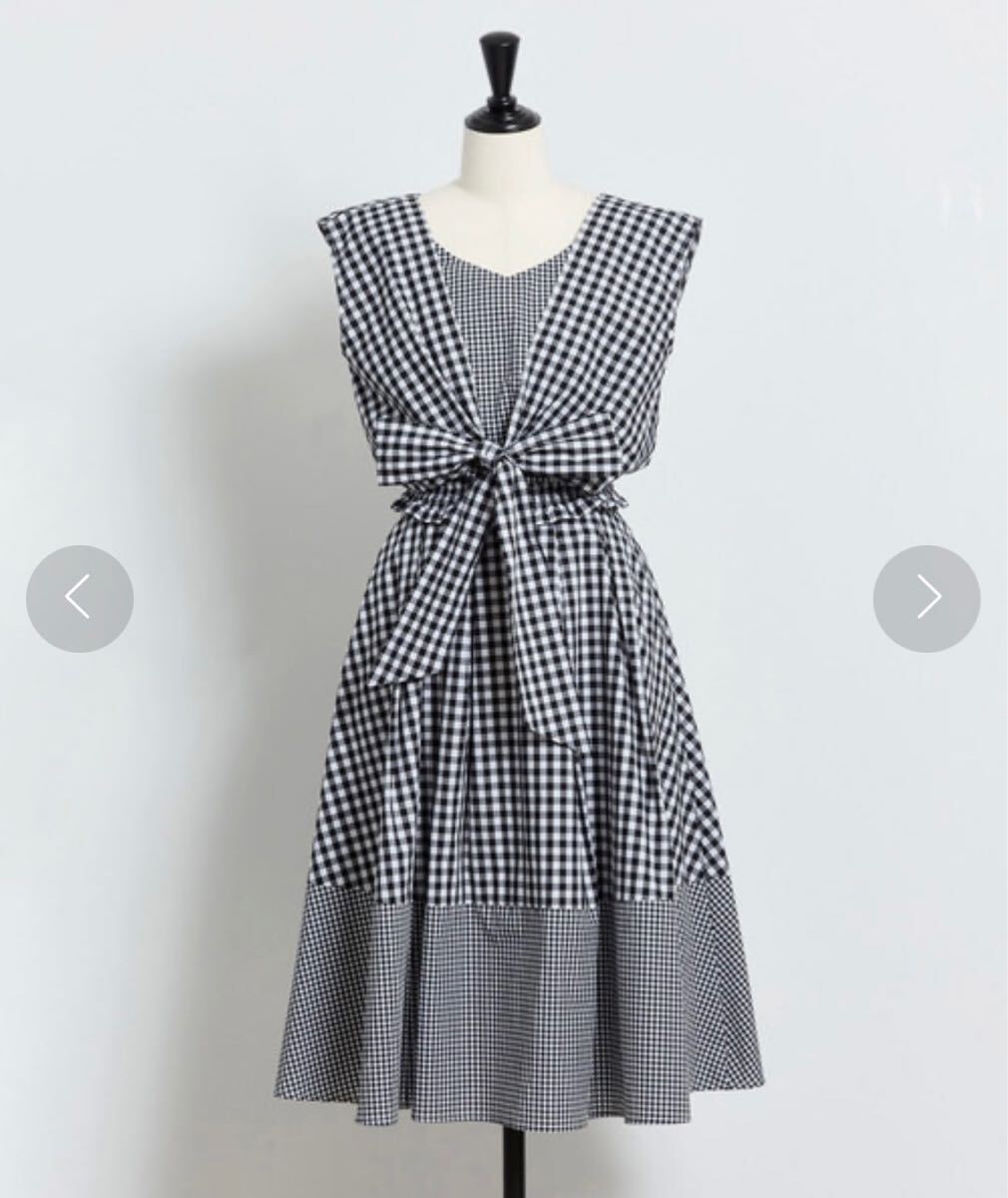This screenshot has height=1198, width=1008.
Task: Show the next product image
Action: (926, 599)
